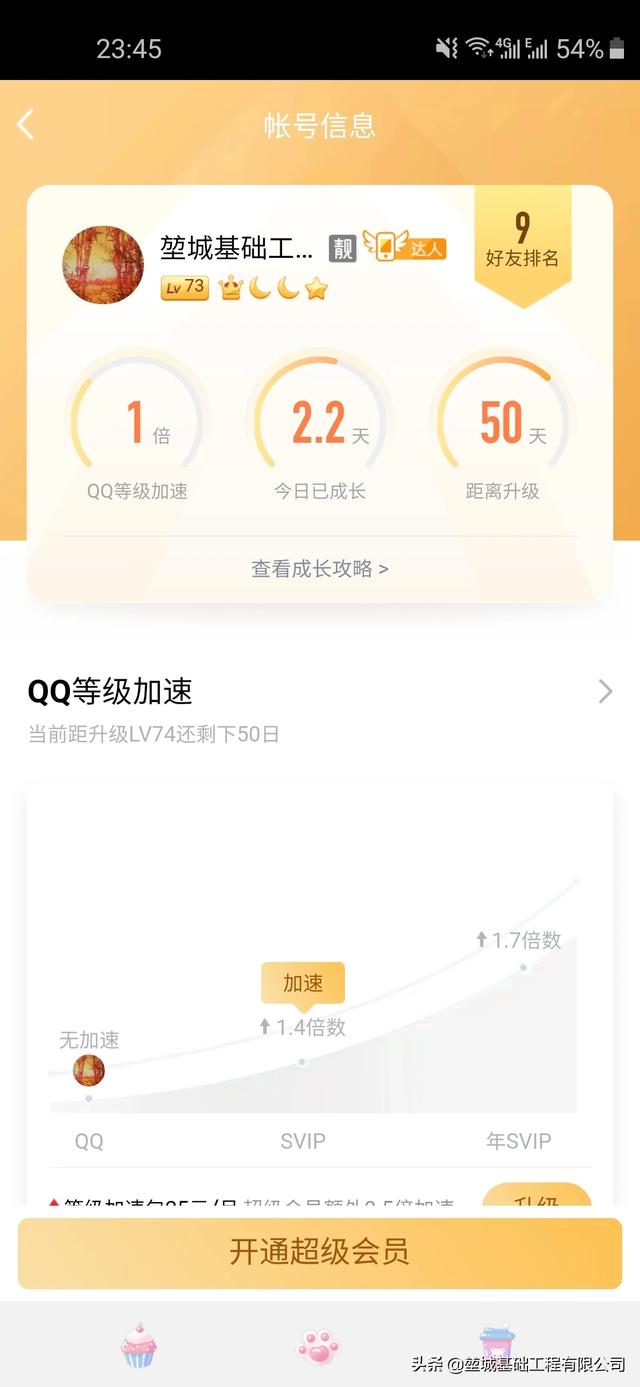
Task: Expand the QQ等级加速 section chevron
Action: click(x=605, y=691)
